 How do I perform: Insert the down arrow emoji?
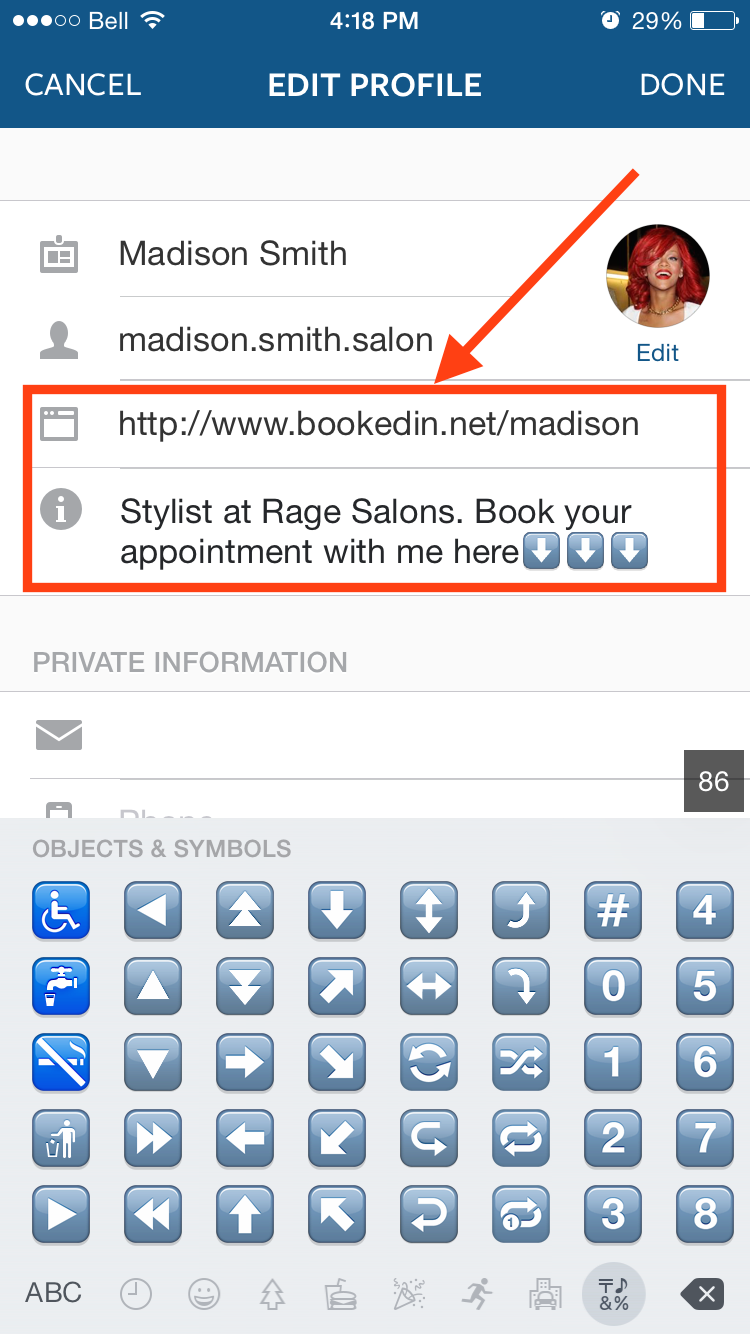336,910
